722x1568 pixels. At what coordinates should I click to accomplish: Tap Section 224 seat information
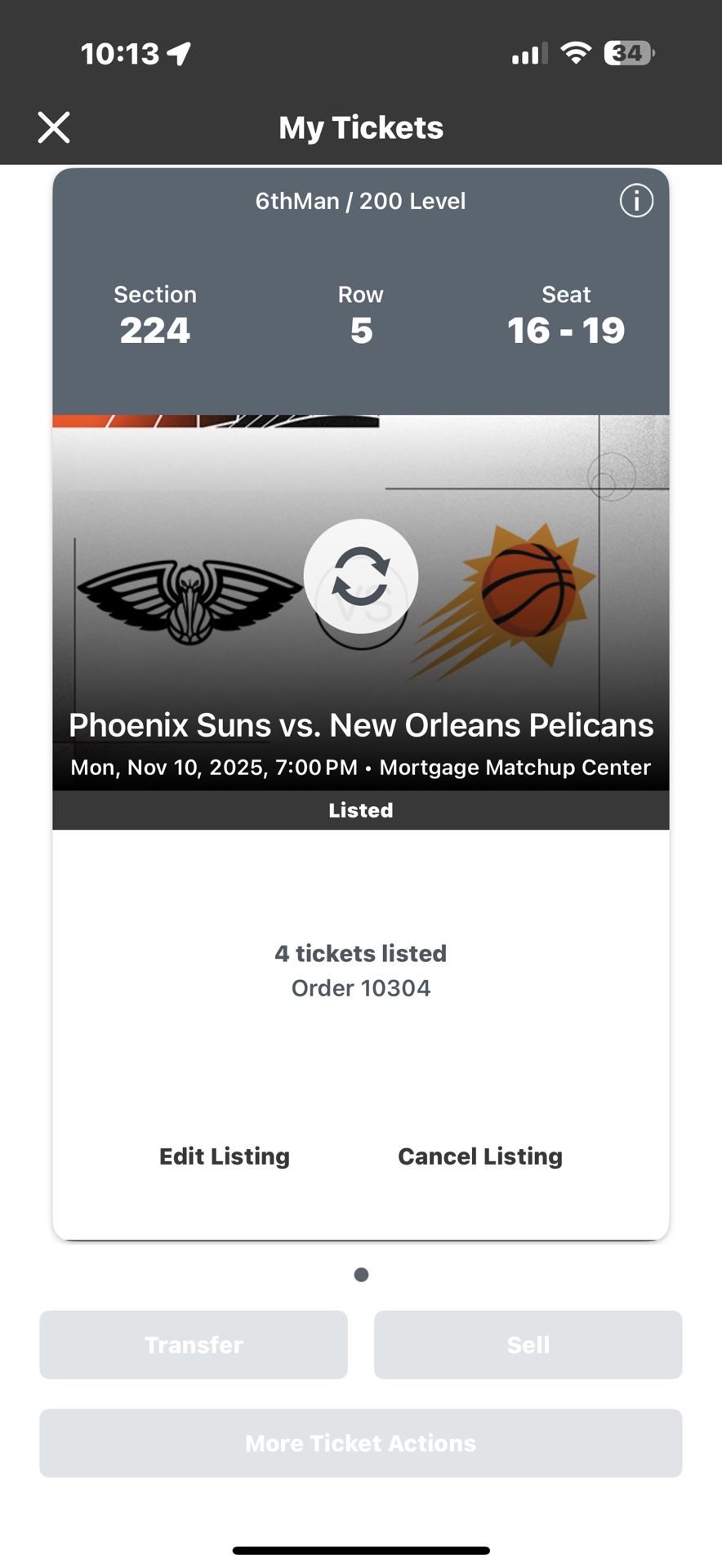pyautogui.click(x=155, y=330)
